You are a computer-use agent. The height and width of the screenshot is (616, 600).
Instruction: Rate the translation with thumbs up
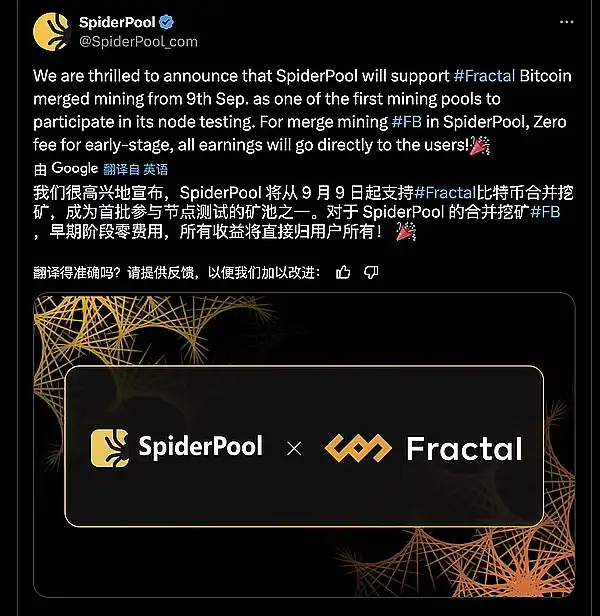pyautogui.click(x=343, y=272)
